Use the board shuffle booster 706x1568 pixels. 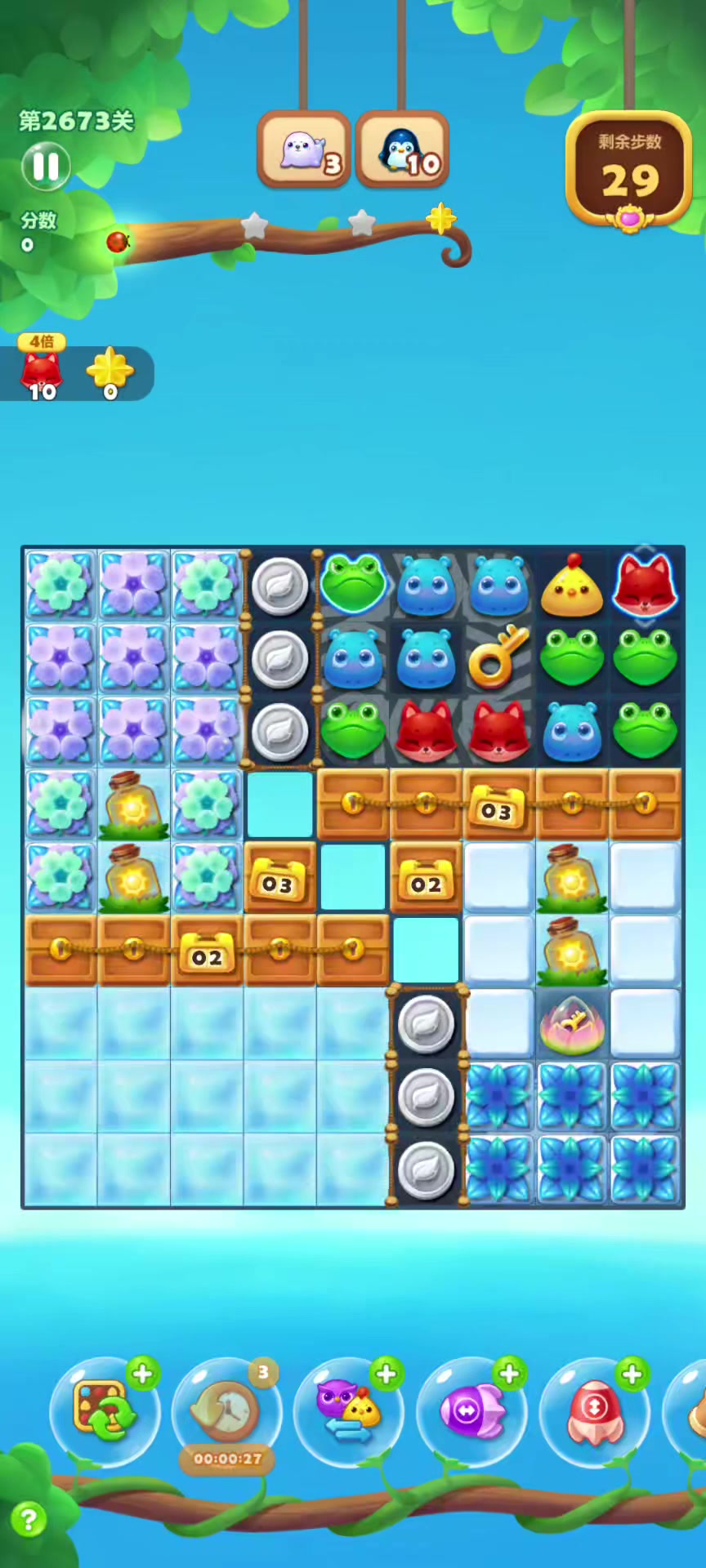[105, 1412]
